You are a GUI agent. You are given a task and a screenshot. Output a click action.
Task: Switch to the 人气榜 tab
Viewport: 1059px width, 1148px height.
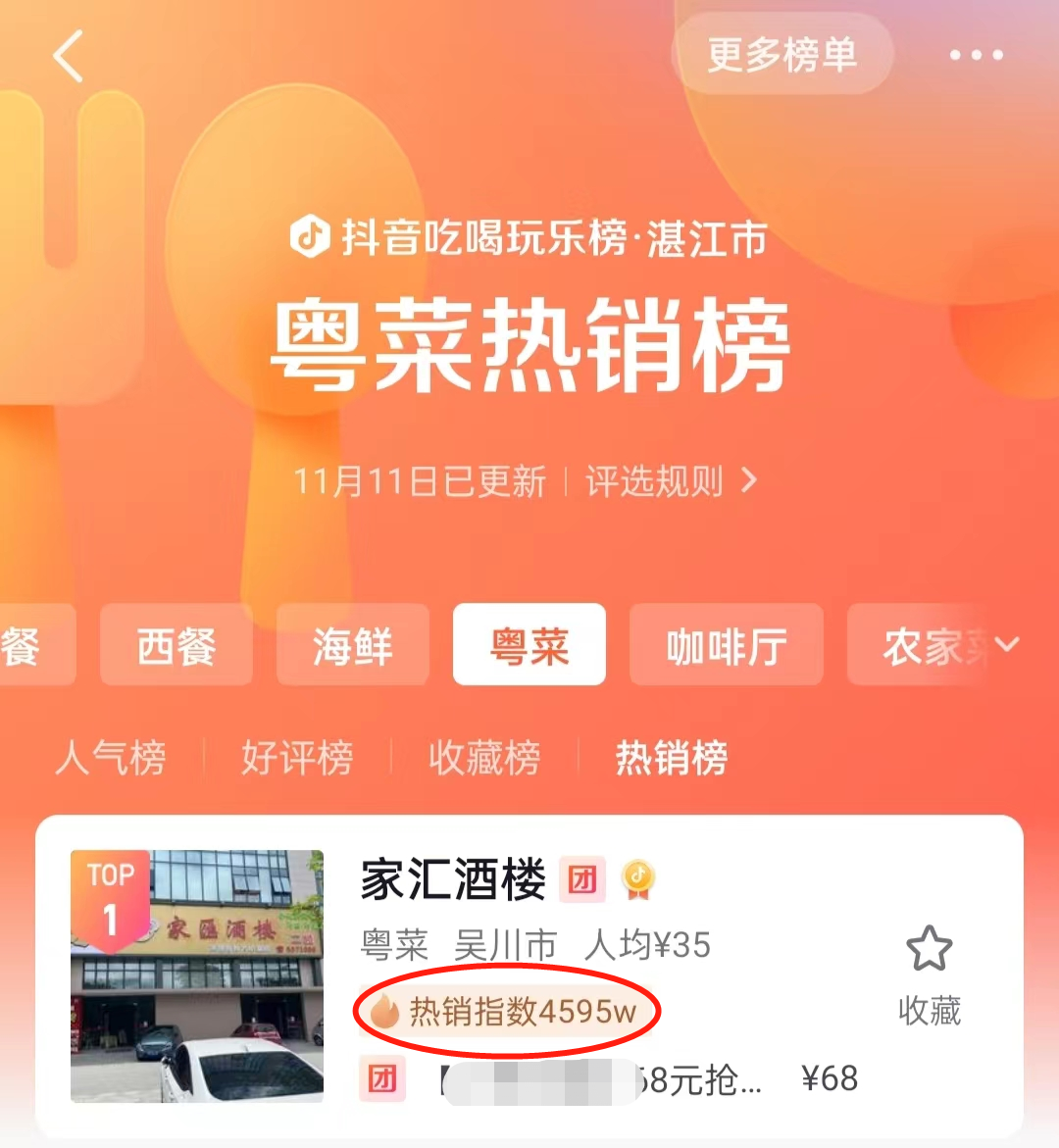click(x=111, y=758)
